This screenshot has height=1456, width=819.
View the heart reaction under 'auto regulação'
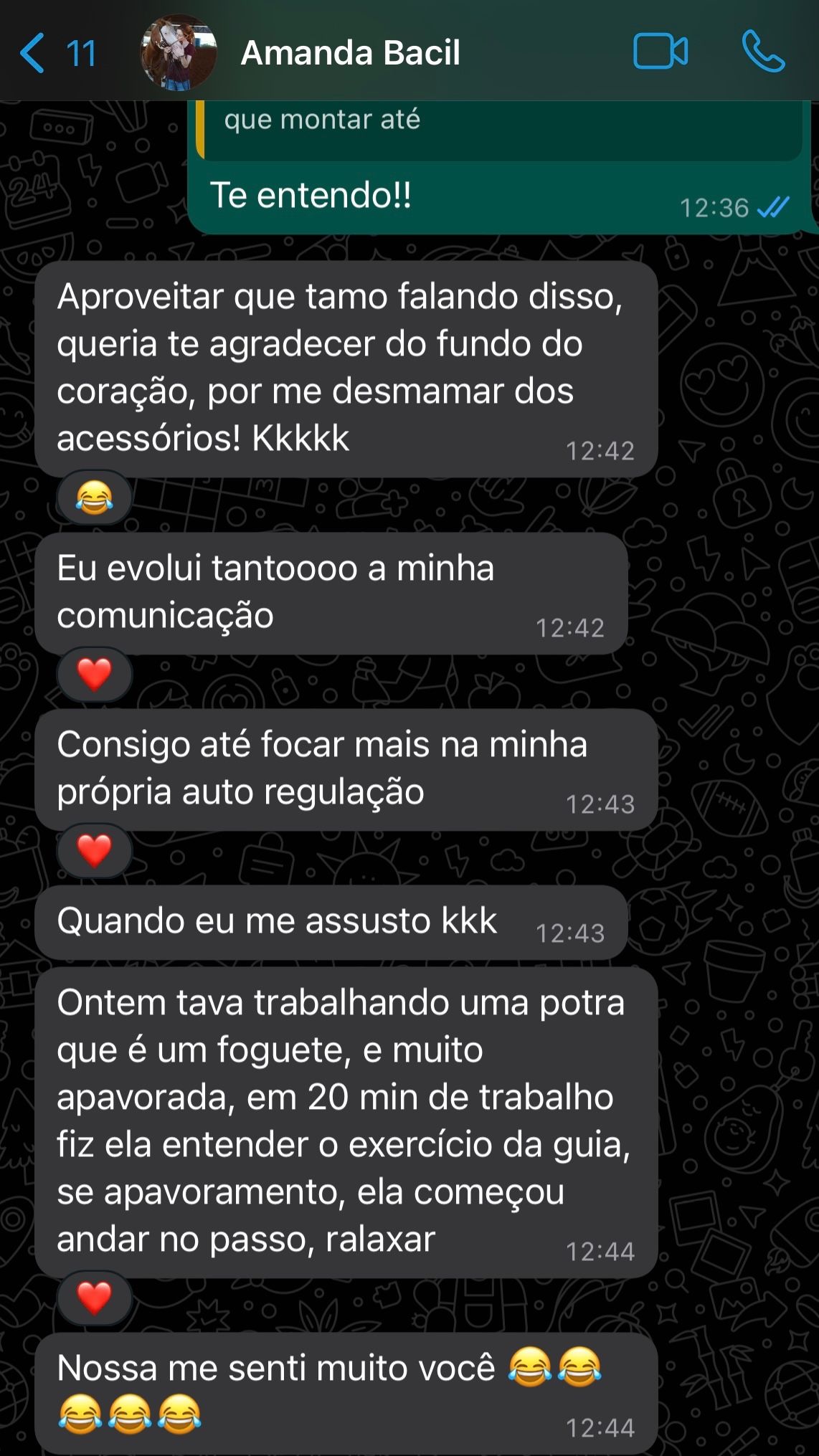[95, 850]
